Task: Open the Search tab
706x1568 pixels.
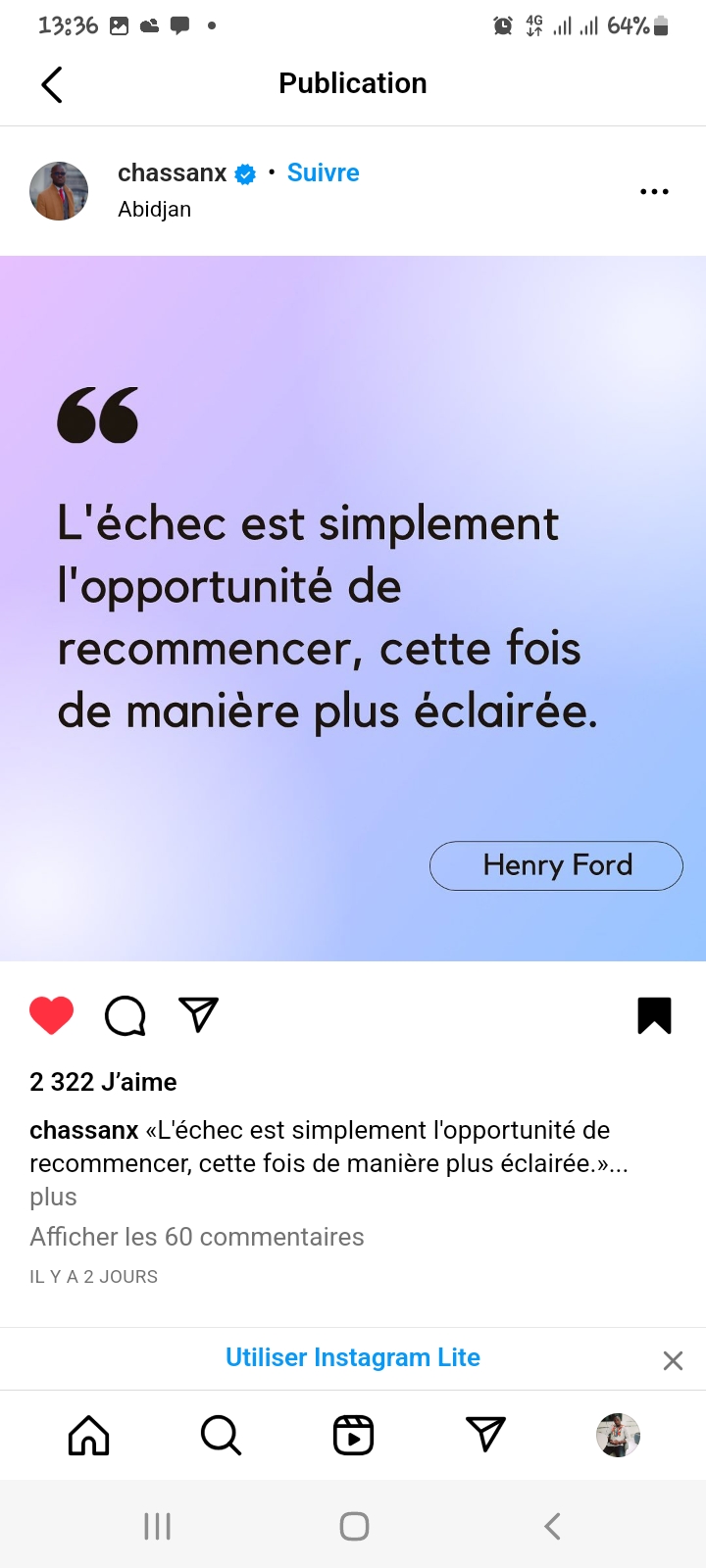Action: pos(221,1436)
